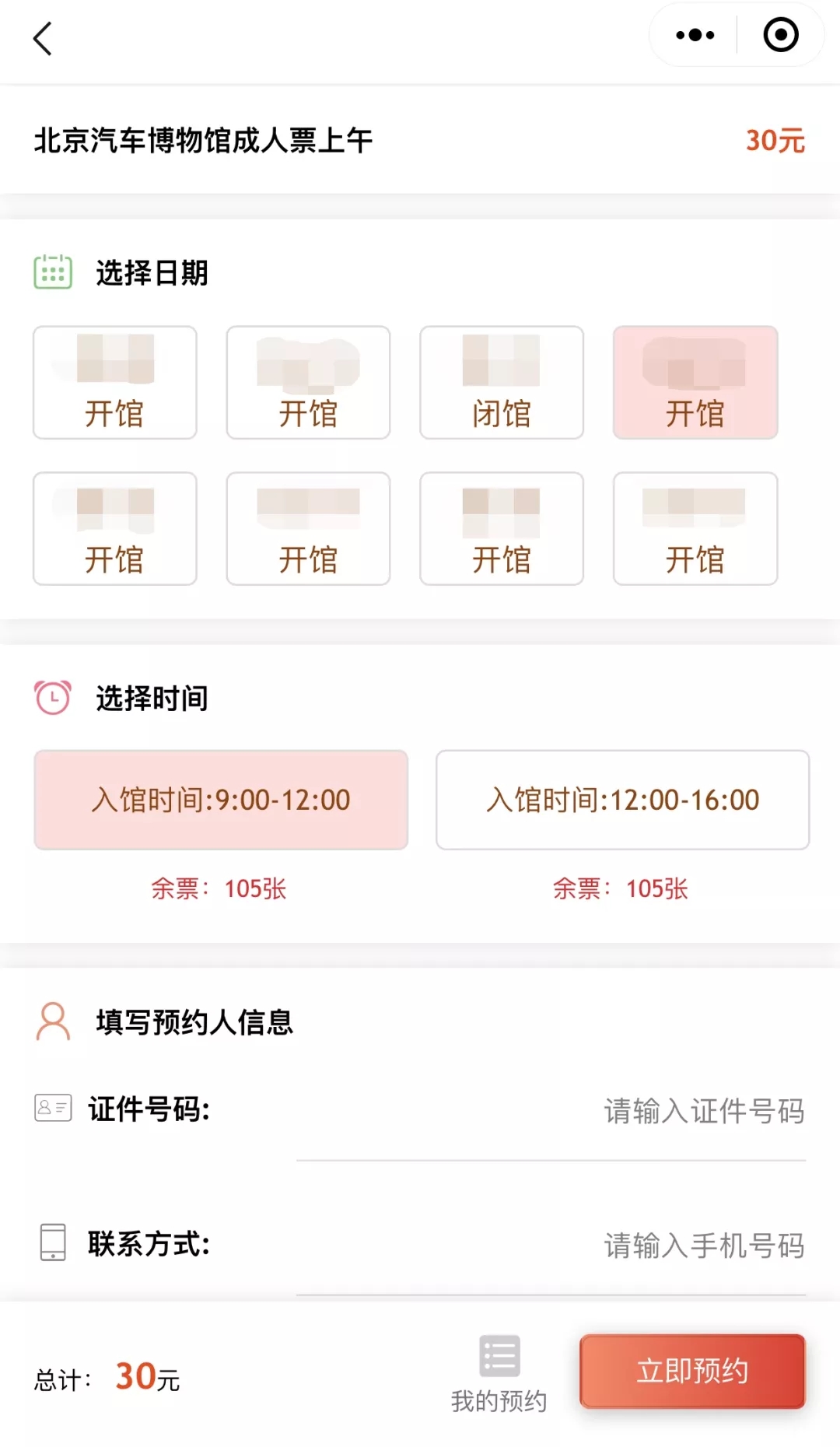Click the 闭馆 closed-day date tile
This screenshot has height=1447, width=840.
[501, 382]
